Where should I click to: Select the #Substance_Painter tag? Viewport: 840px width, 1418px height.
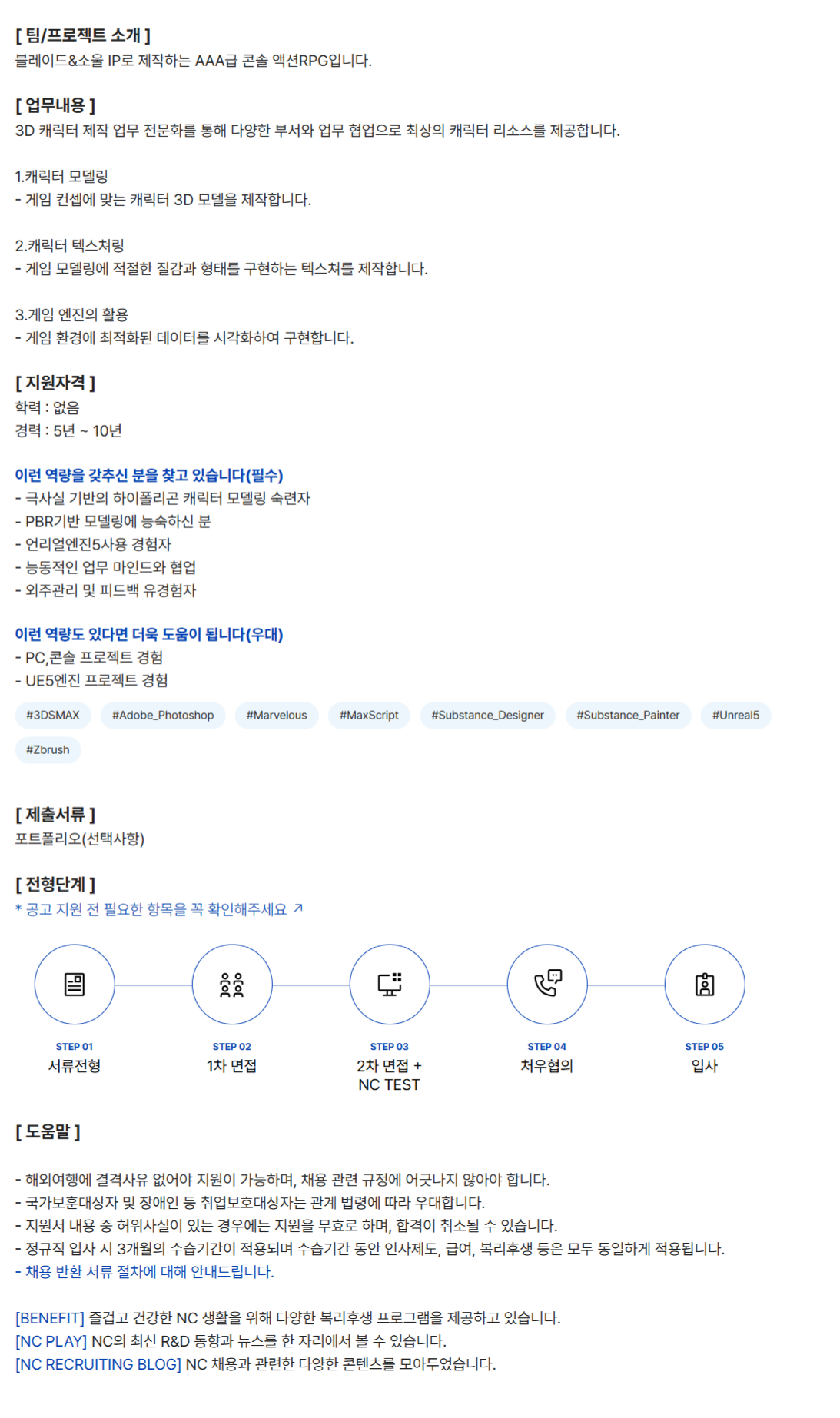tap(628, 716)
